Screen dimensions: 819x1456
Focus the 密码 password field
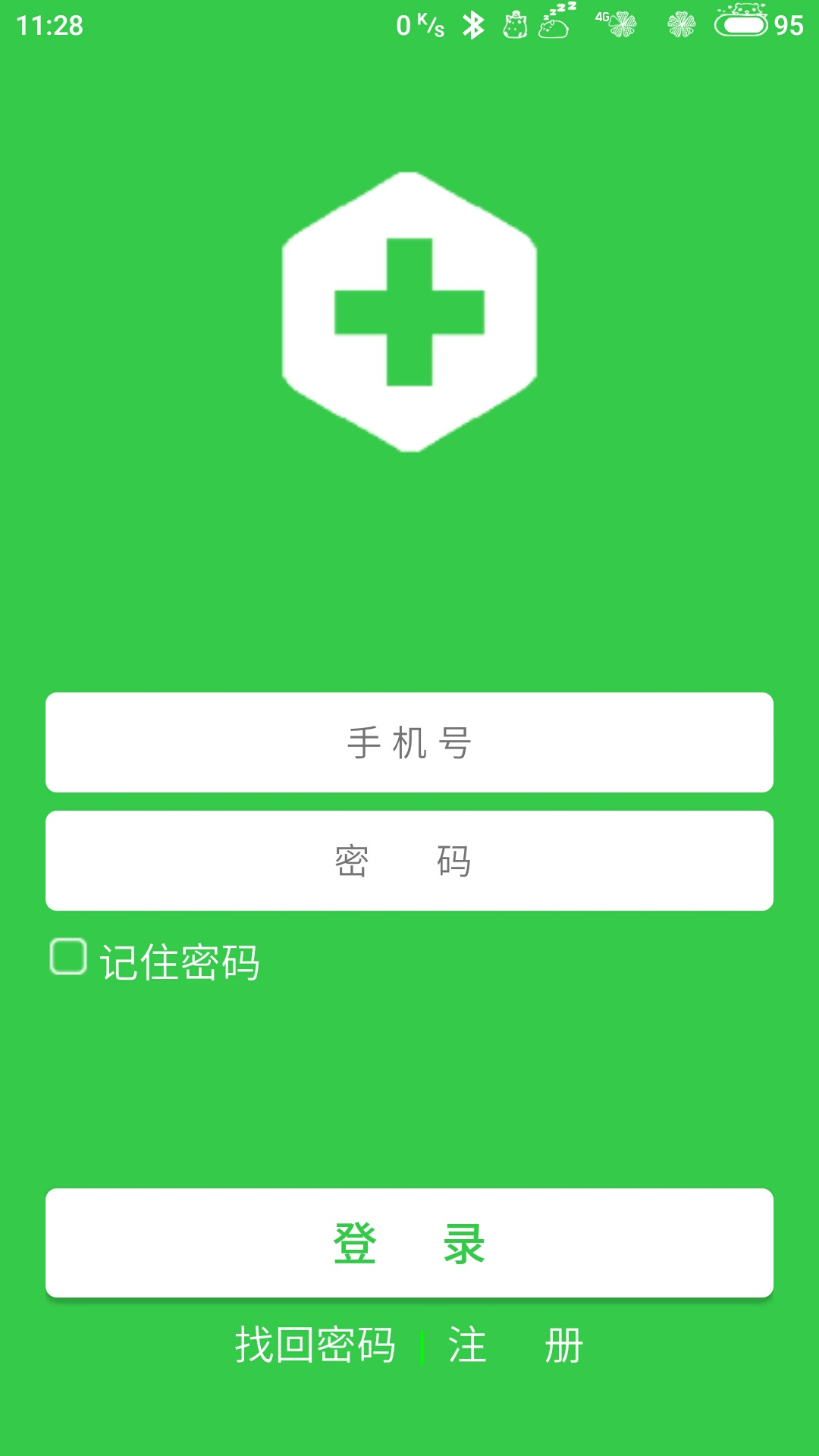point(409,861)
